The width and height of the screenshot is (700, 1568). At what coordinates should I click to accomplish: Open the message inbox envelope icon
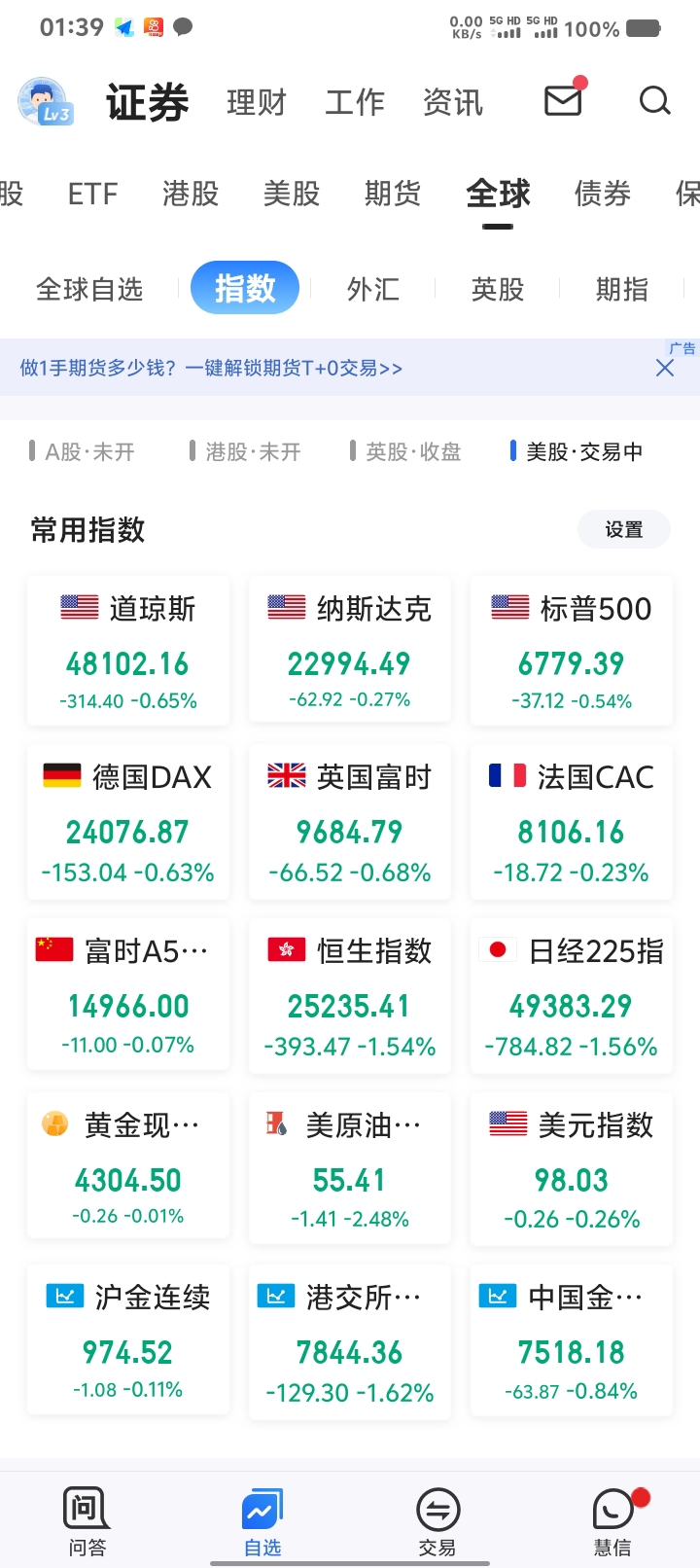click(562, 100)
